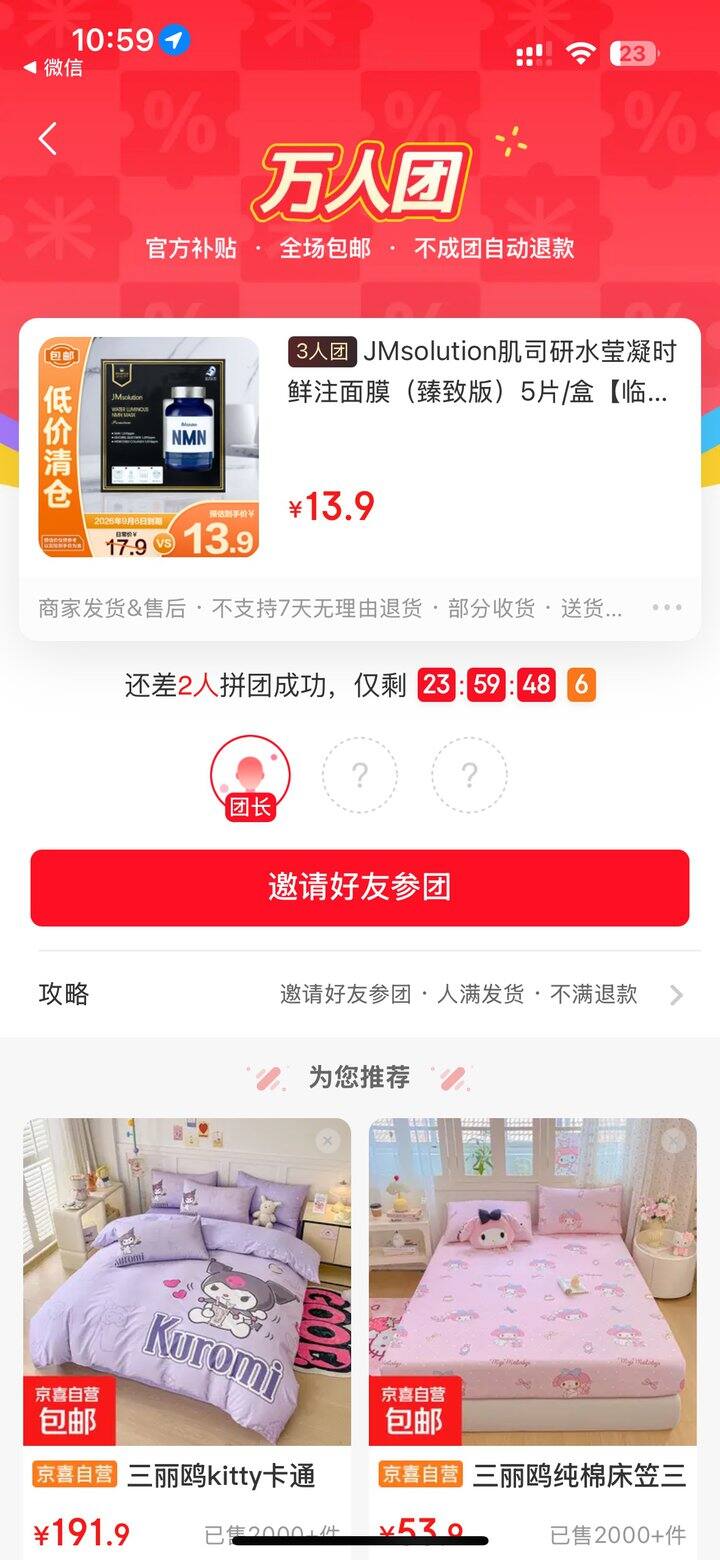Tap the 包邮 badge on the mask product image
720x1560 pixels.
click(x=60, y=355)
